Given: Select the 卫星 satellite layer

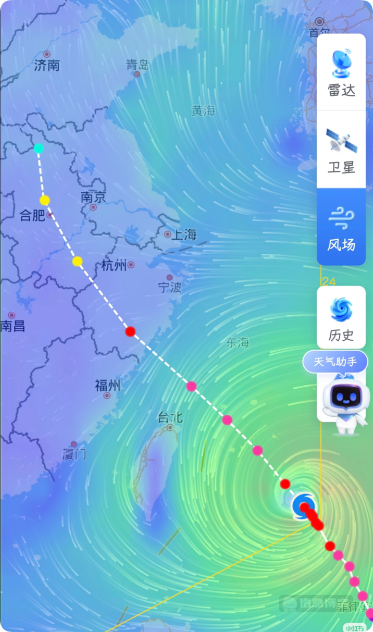Looking at the screenshot, I should [x=341, y=150].
